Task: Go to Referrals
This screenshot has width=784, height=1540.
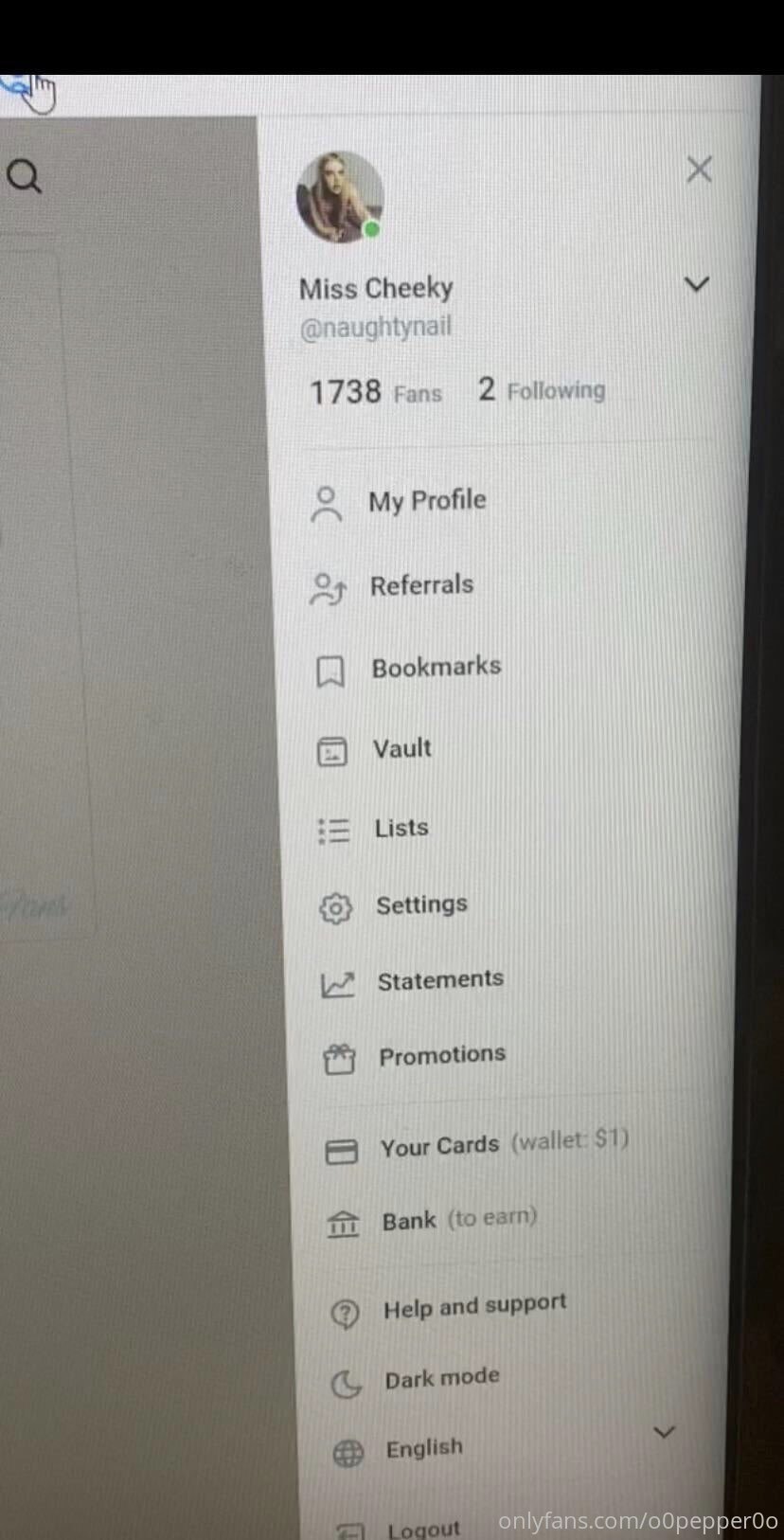Action: pyautogui.click(x=392, y=586)
